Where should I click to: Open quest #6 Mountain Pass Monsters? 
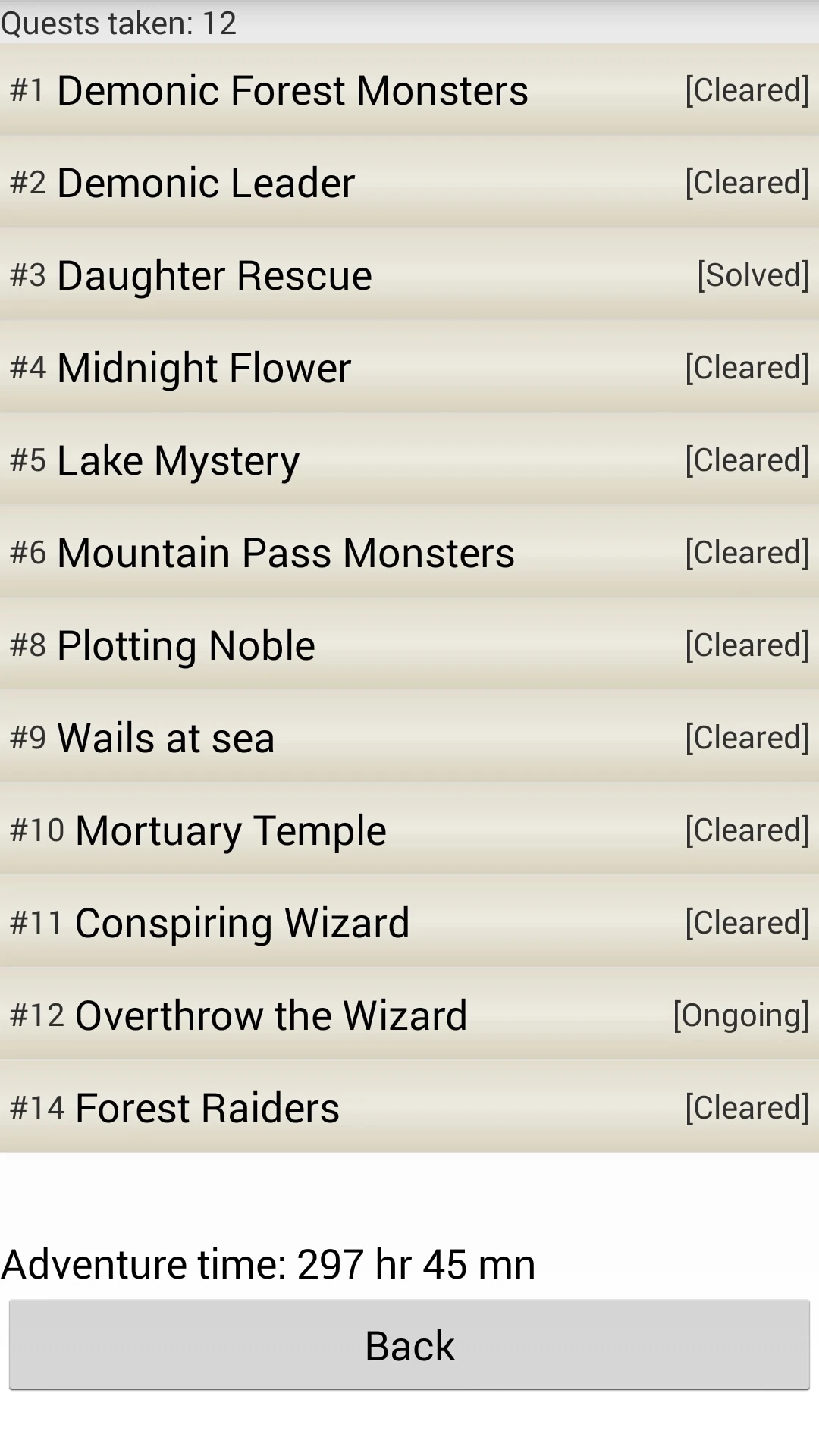[x=409, y=553]
